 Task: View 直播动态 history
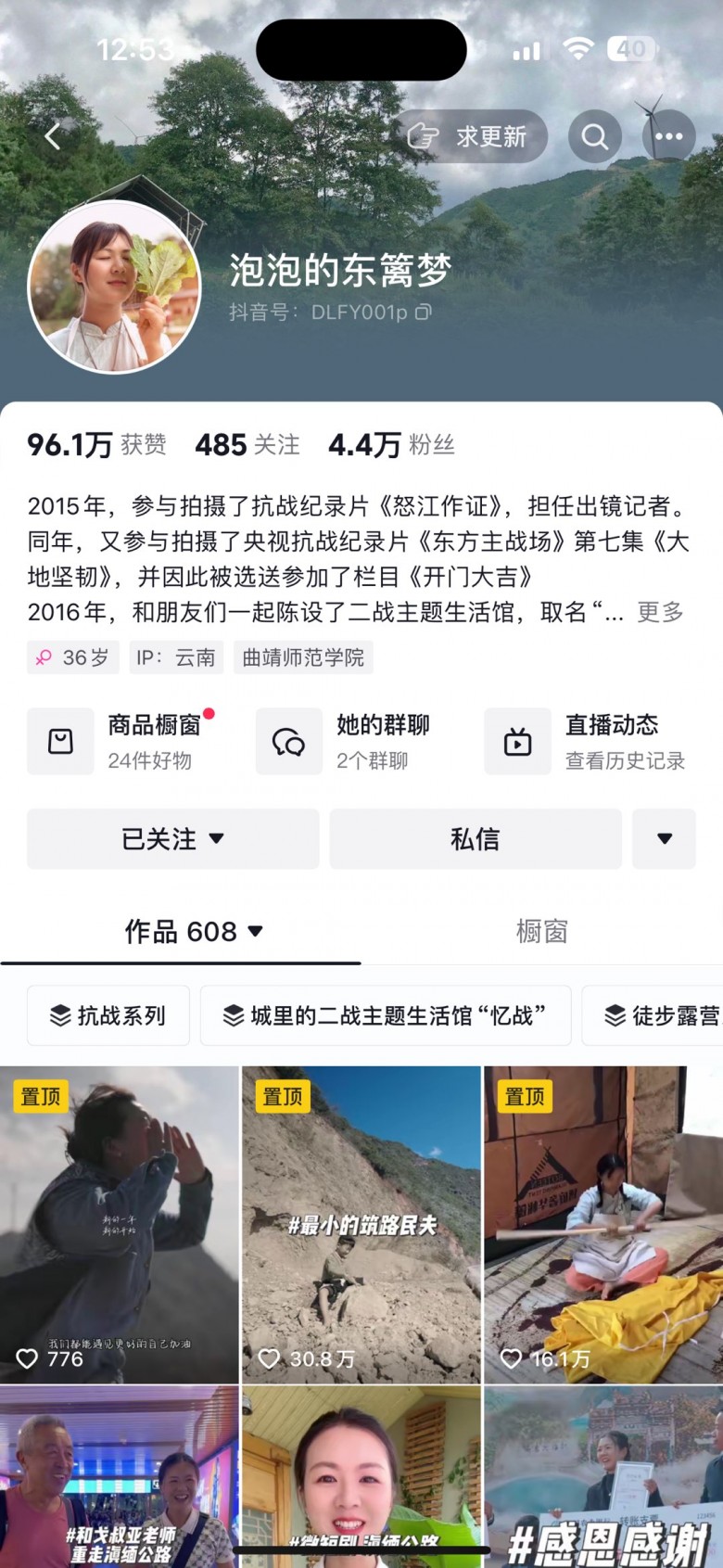(x=588, y=741)
